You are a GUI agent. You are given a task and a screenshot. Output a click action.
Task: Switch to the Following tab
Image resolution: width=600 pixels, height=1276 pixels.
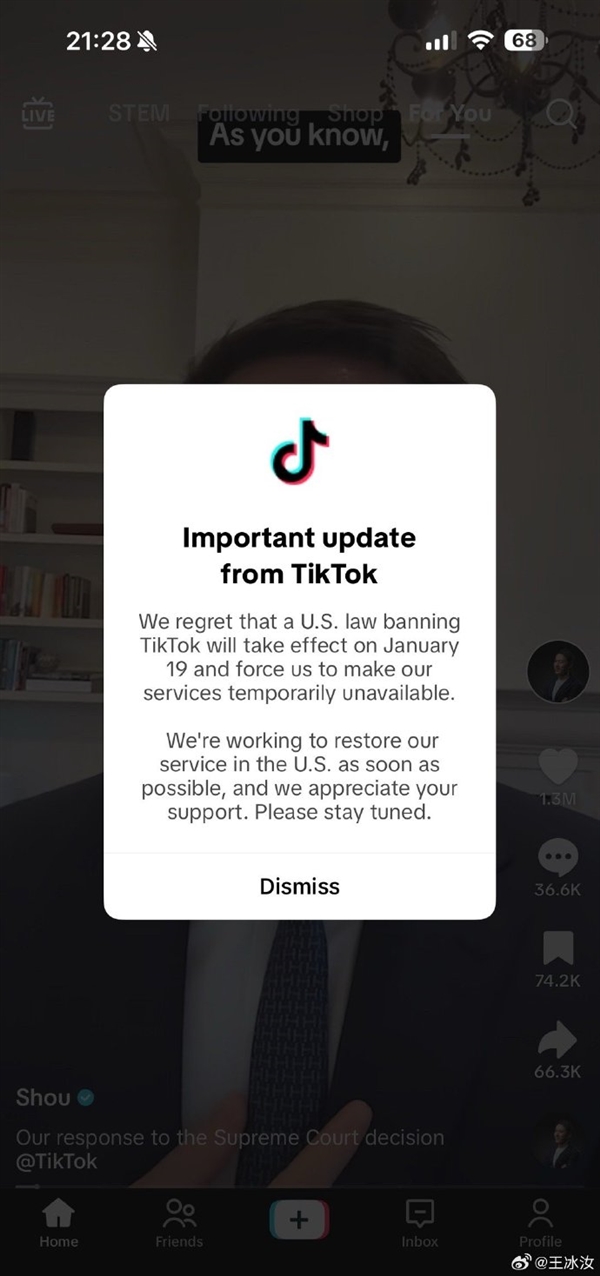248,113
